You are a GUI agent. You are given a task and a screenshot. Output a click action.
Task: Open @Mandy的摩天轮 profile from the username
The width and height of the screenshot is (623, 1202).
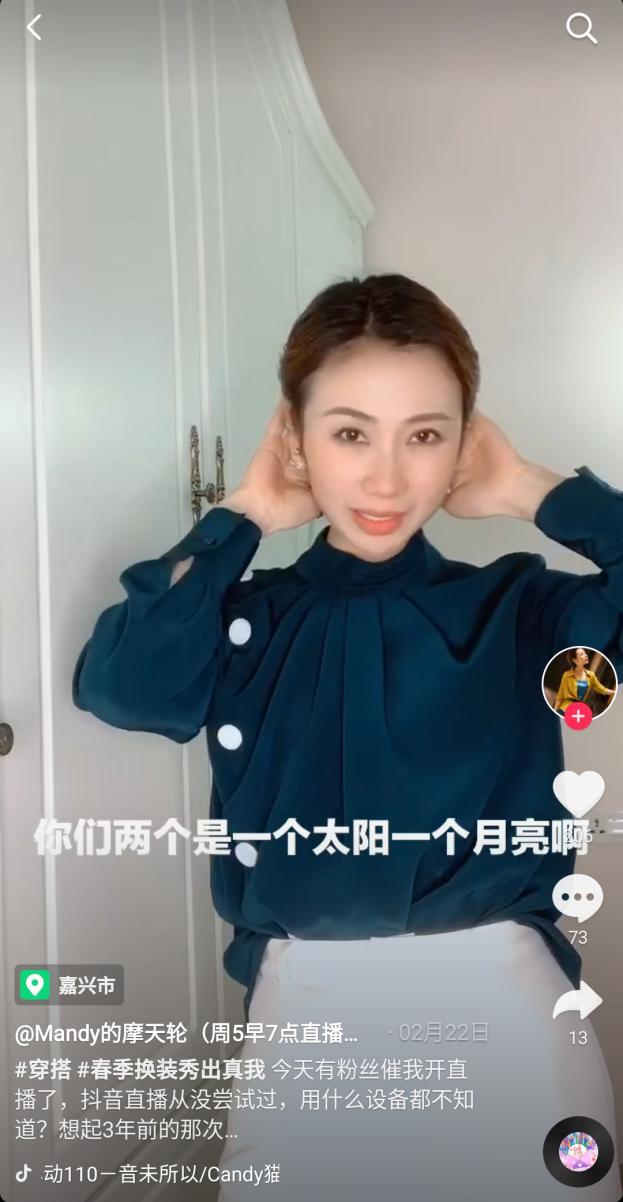186,1033
